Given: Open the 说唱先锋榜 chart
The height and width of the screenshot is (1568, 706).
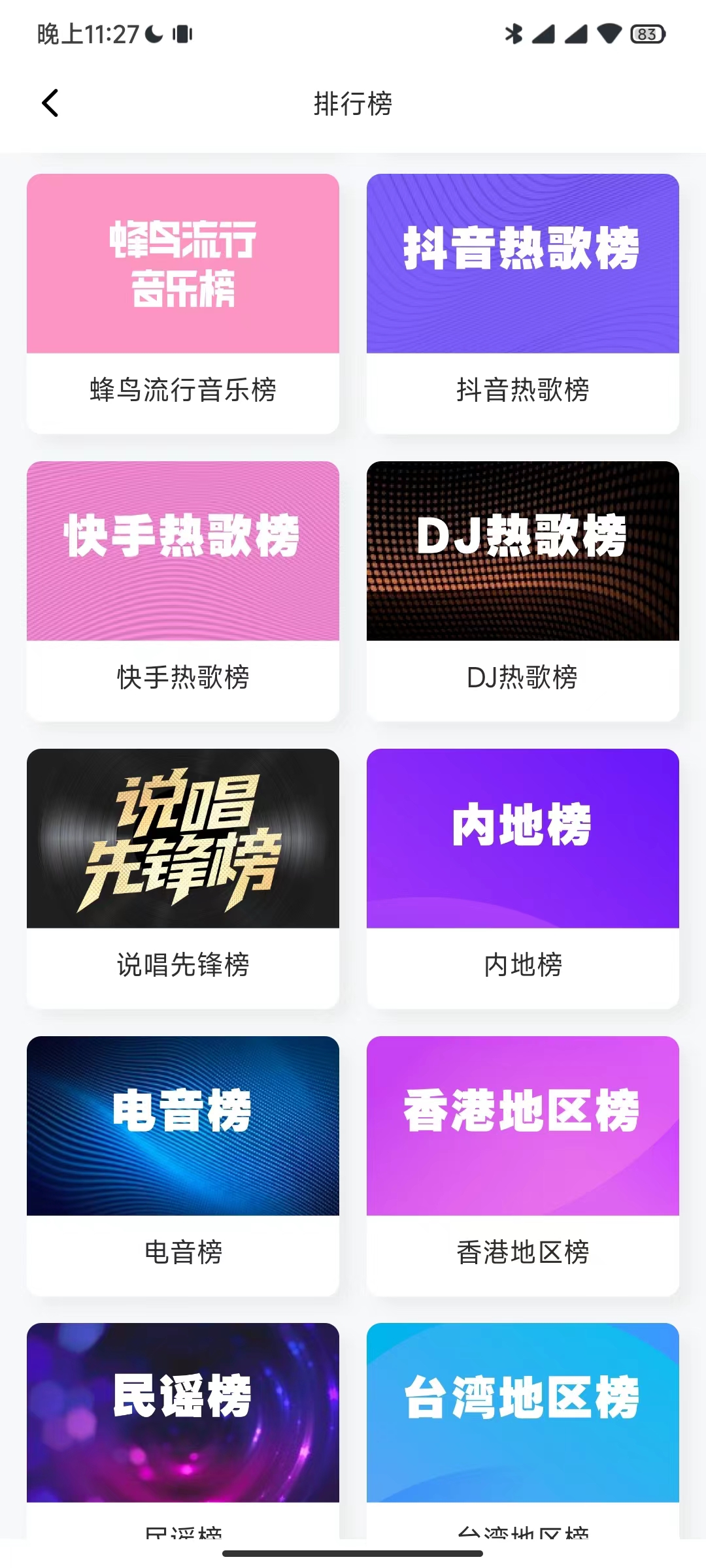Looking at the screenshot, I should tap(183, 878).
